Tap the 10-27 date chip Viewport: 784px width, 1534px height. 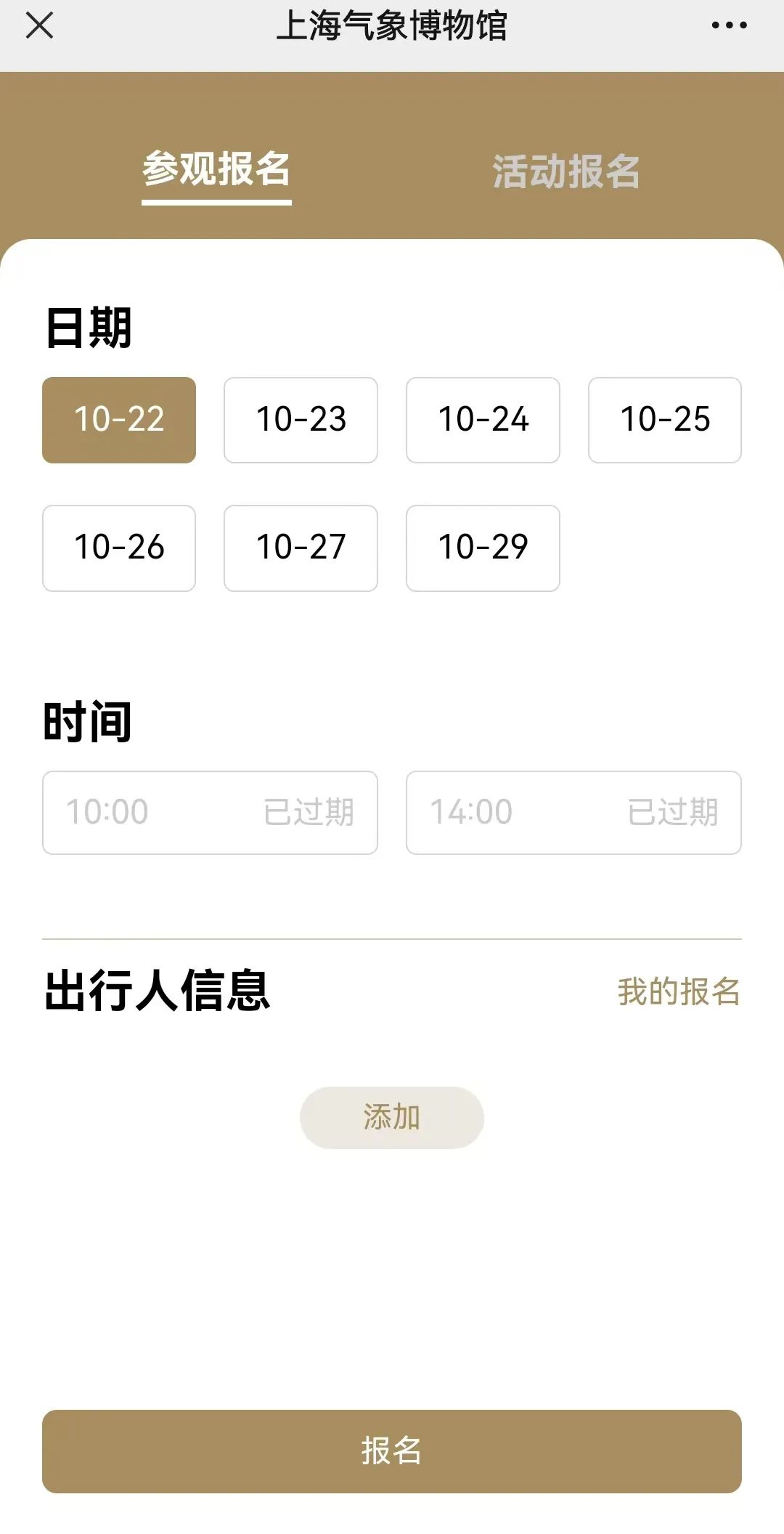pos(301,548)
